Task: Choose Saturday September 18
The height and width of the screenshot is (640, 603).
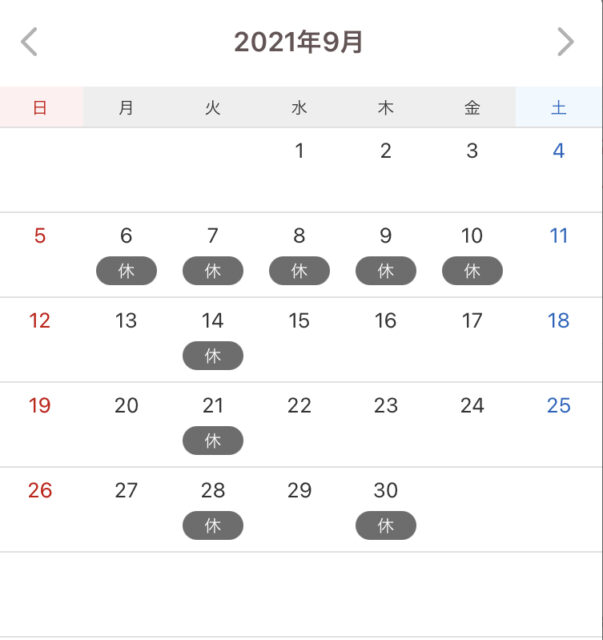Action: 558,322
